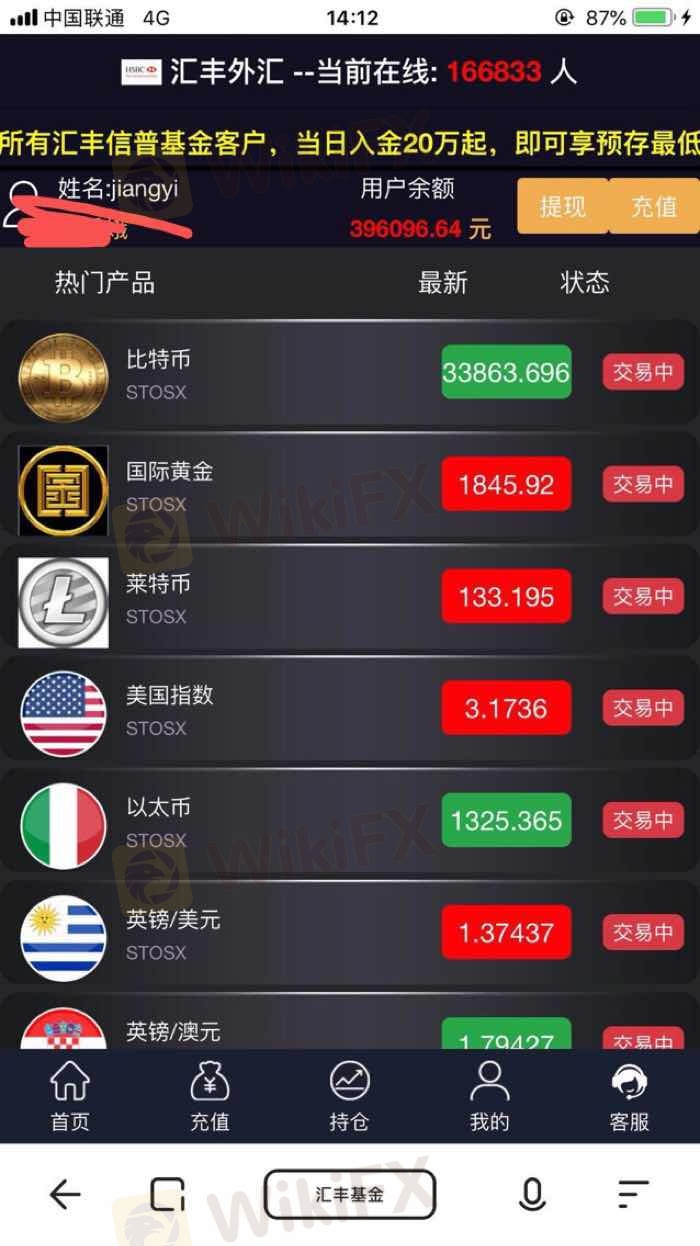The height and width of the screenshot is (1246, 700).
Task: Switch to the 持仓 positions tab
Action: [350, 1096]
